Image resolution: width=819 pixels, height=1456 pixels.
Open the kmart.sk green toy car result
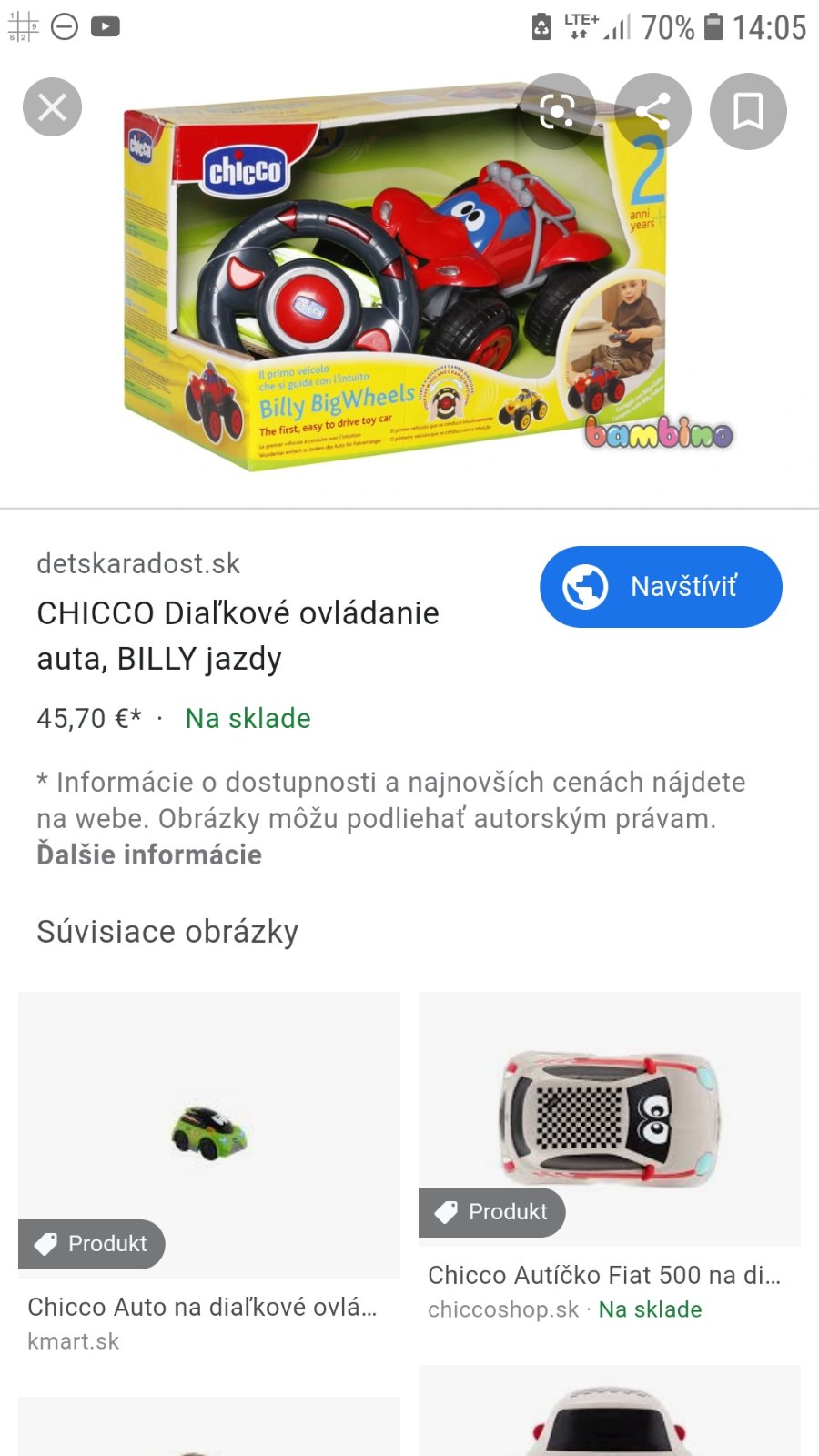(x=209, y=1134)
